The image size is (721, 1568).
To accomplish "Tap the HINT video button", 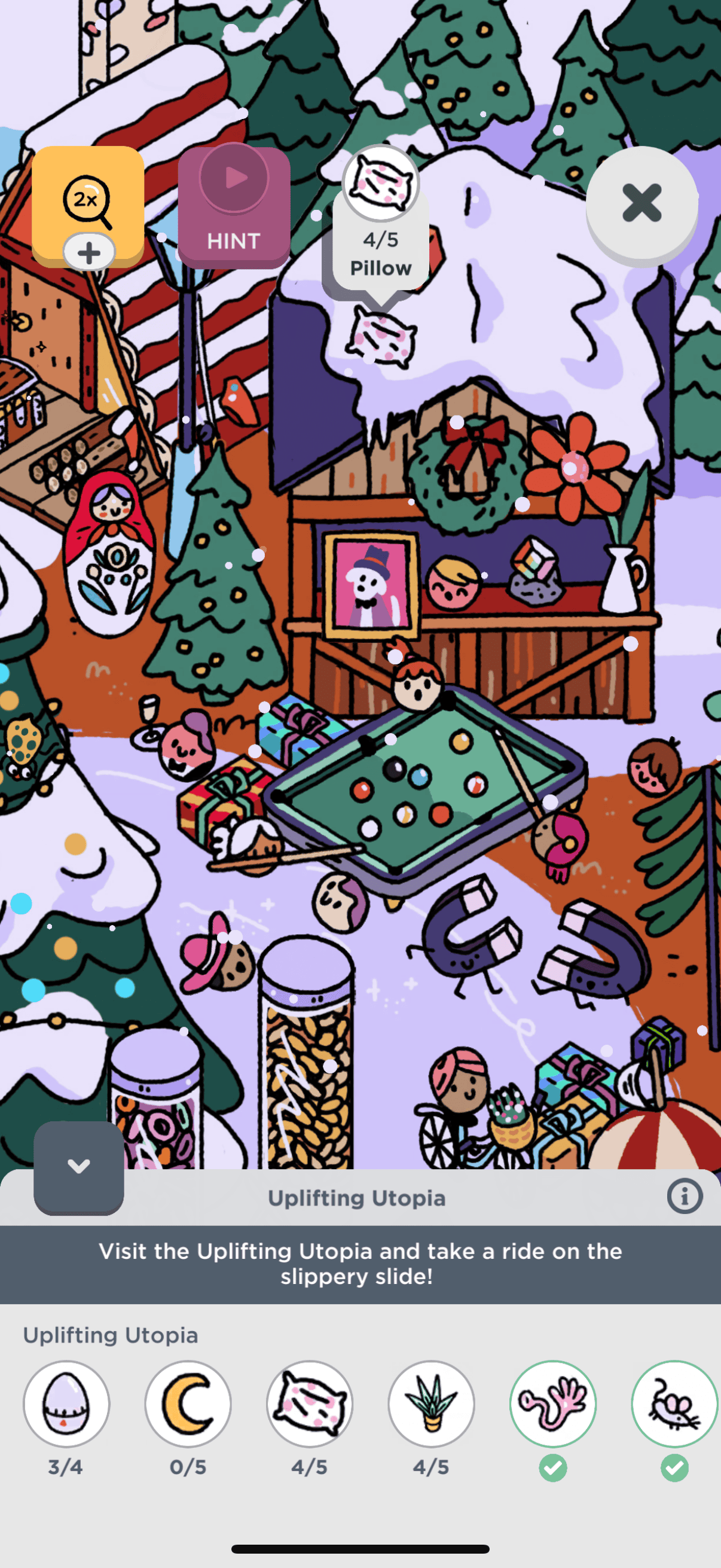I will coord(234,207).
